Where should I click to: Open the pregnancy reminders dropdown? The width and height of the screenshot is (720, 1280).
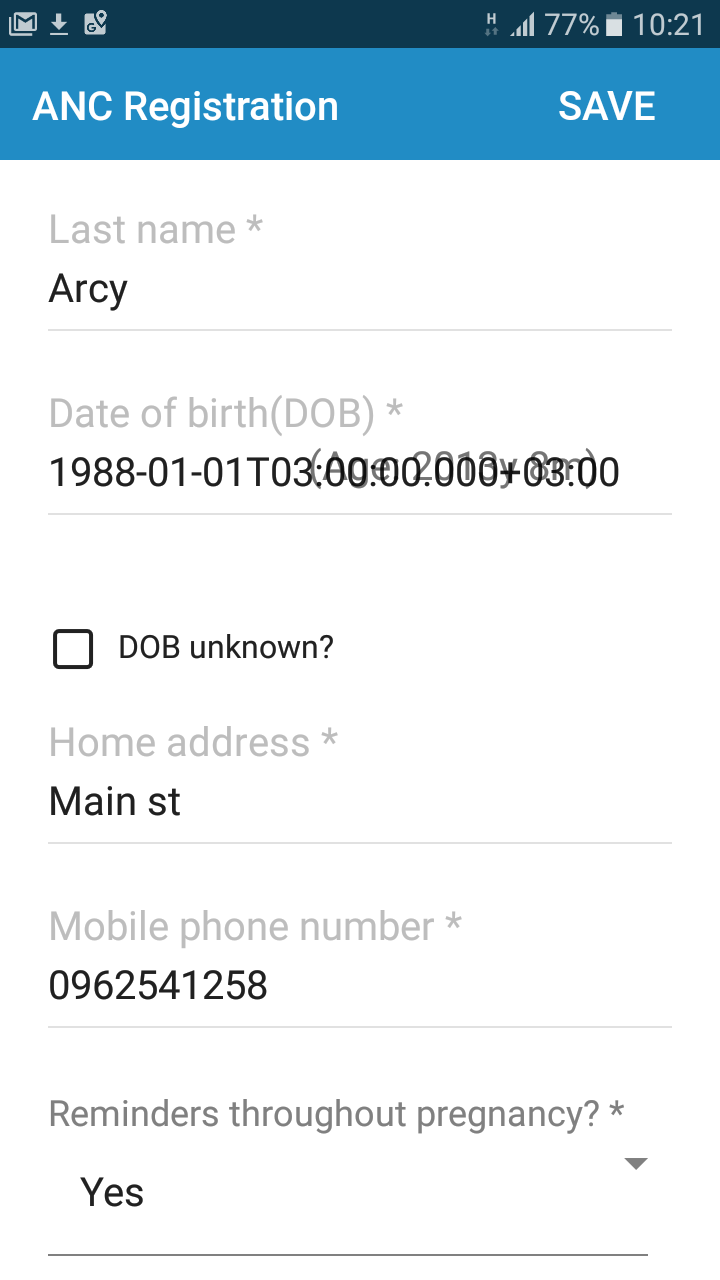(635, 1163)
